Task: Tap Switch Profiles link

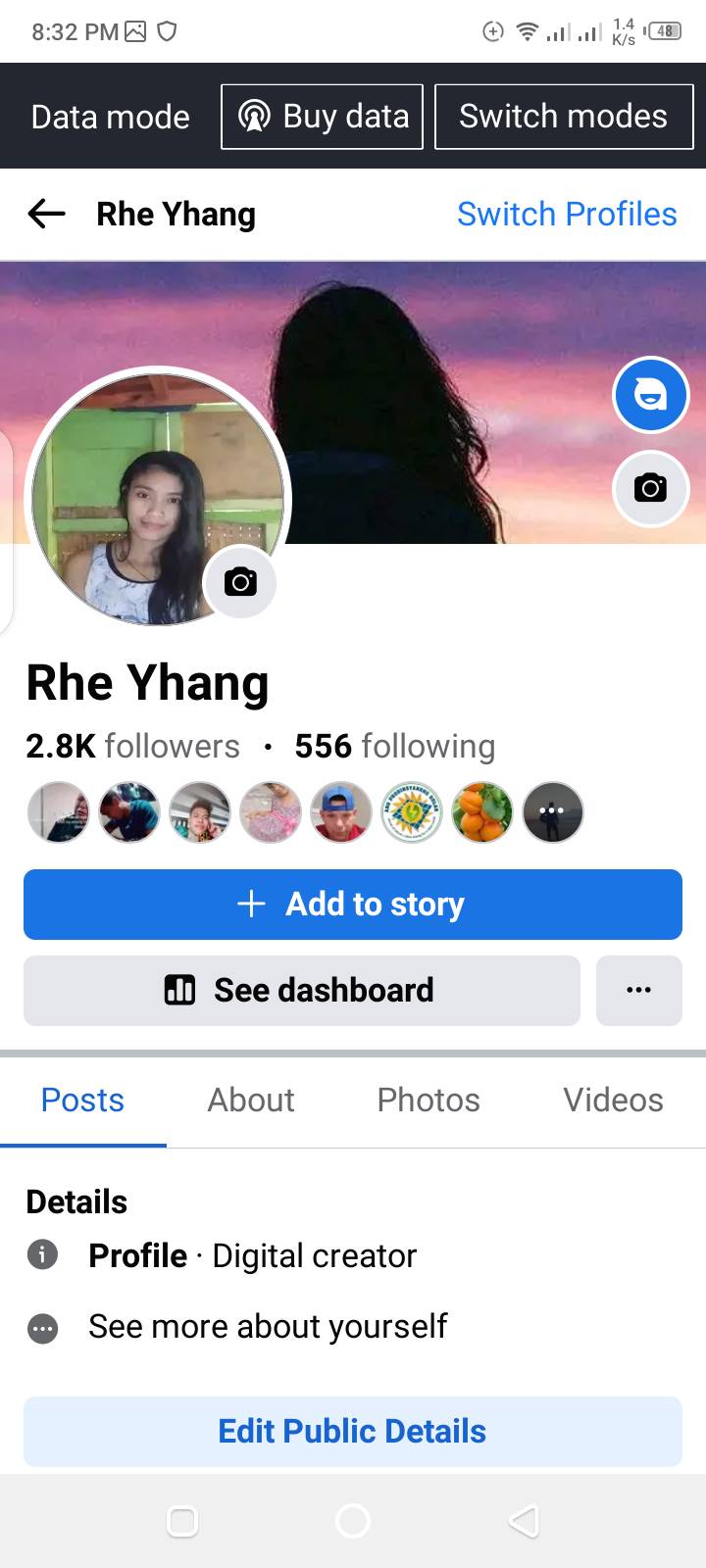Action: point(567,214)
